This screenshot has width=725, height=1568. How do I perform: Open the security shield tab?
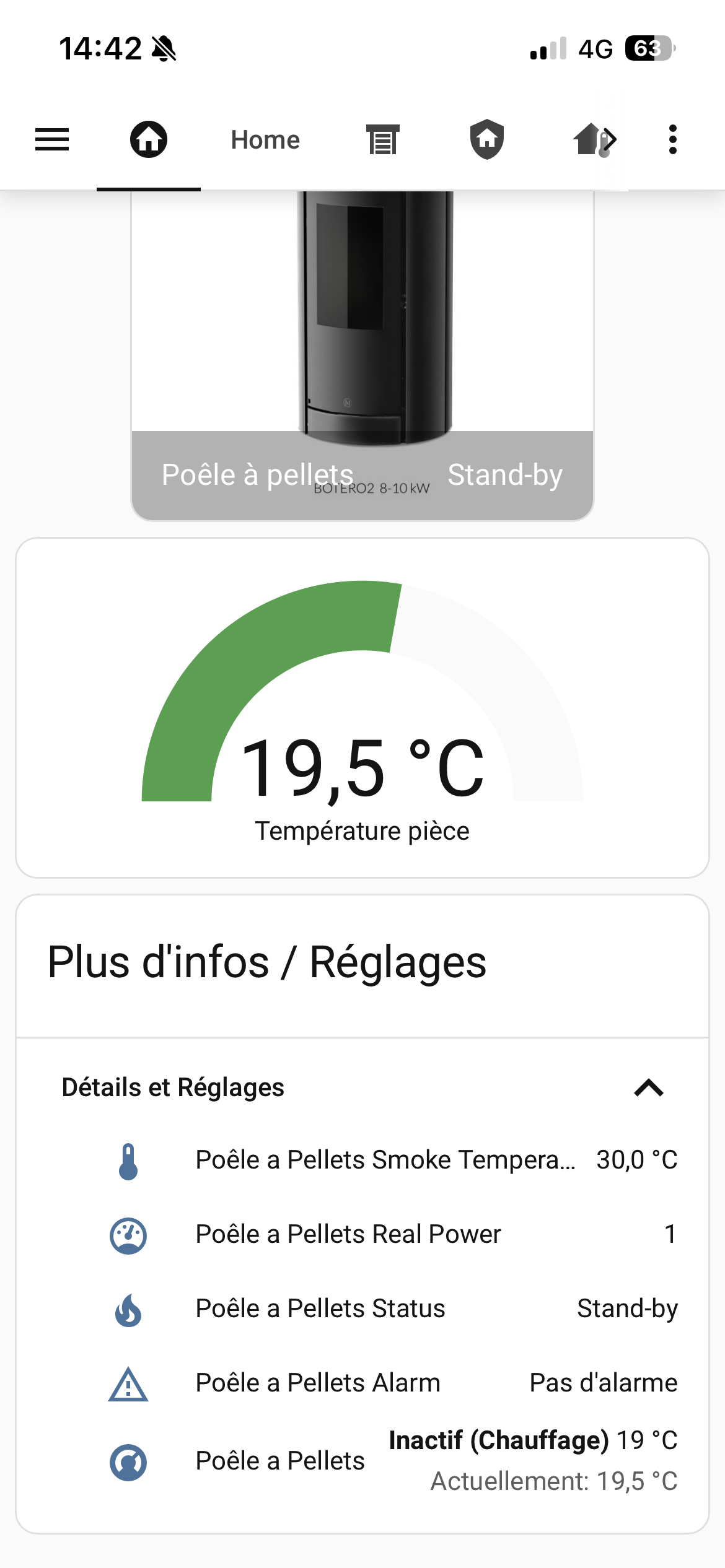point(487,139)
